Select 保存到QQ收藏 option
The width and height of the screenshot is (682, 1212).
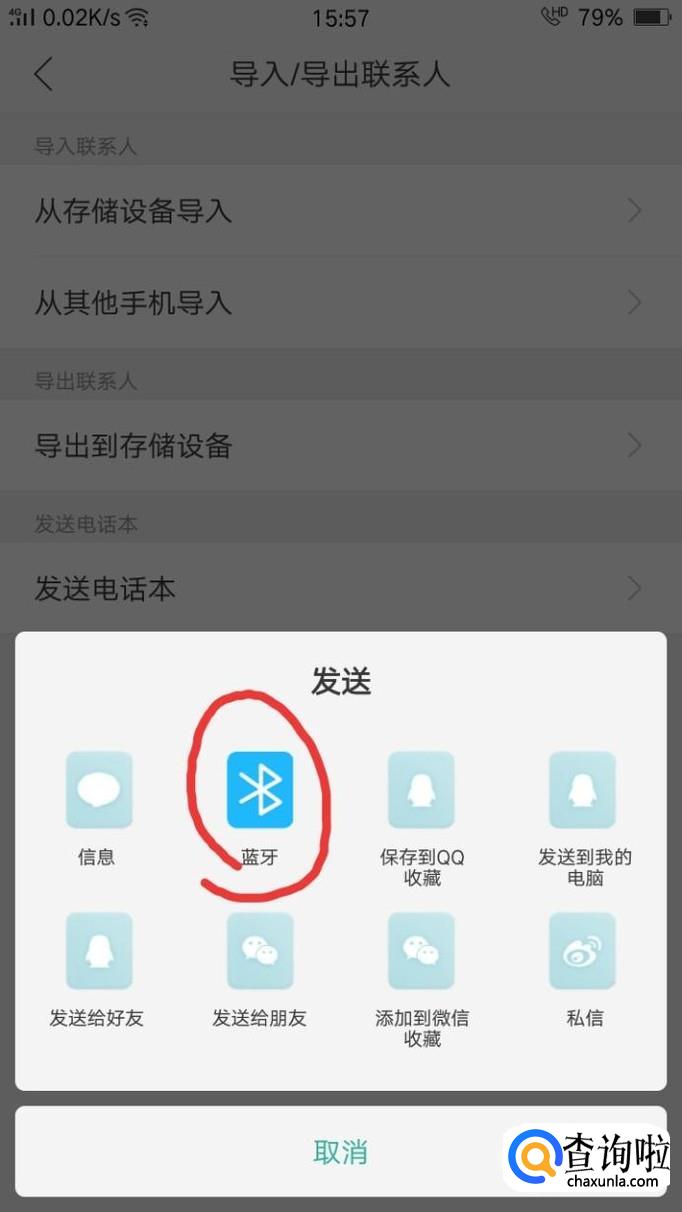(x=421, y=791)
